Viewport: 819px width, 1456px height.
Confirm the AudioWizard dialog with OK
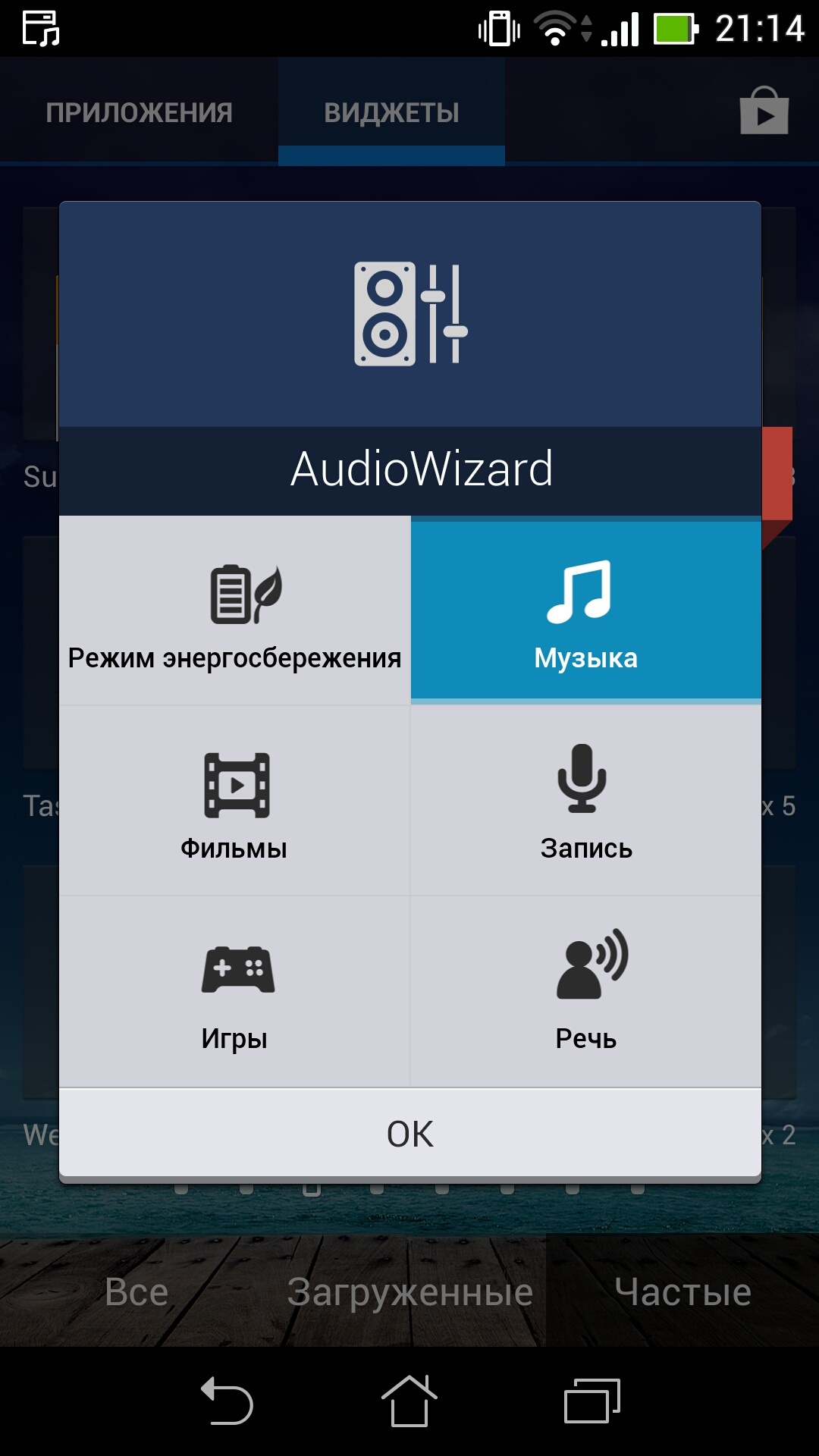tap(409, 1134)
